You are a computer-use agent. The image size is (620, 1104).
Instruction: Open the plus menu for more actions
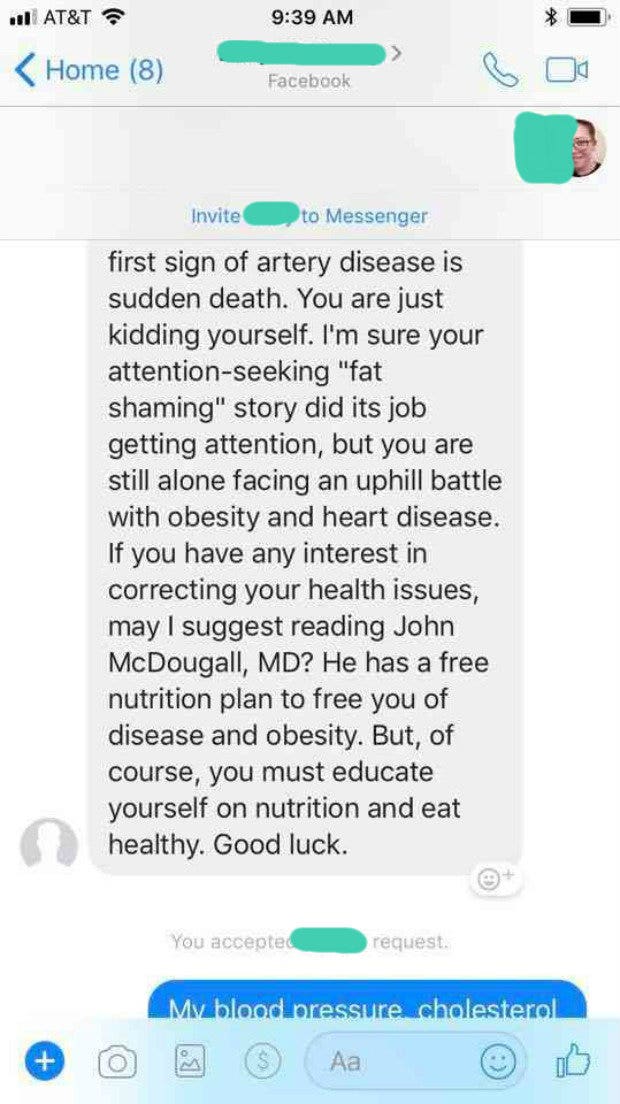[x=44, y=1061]
